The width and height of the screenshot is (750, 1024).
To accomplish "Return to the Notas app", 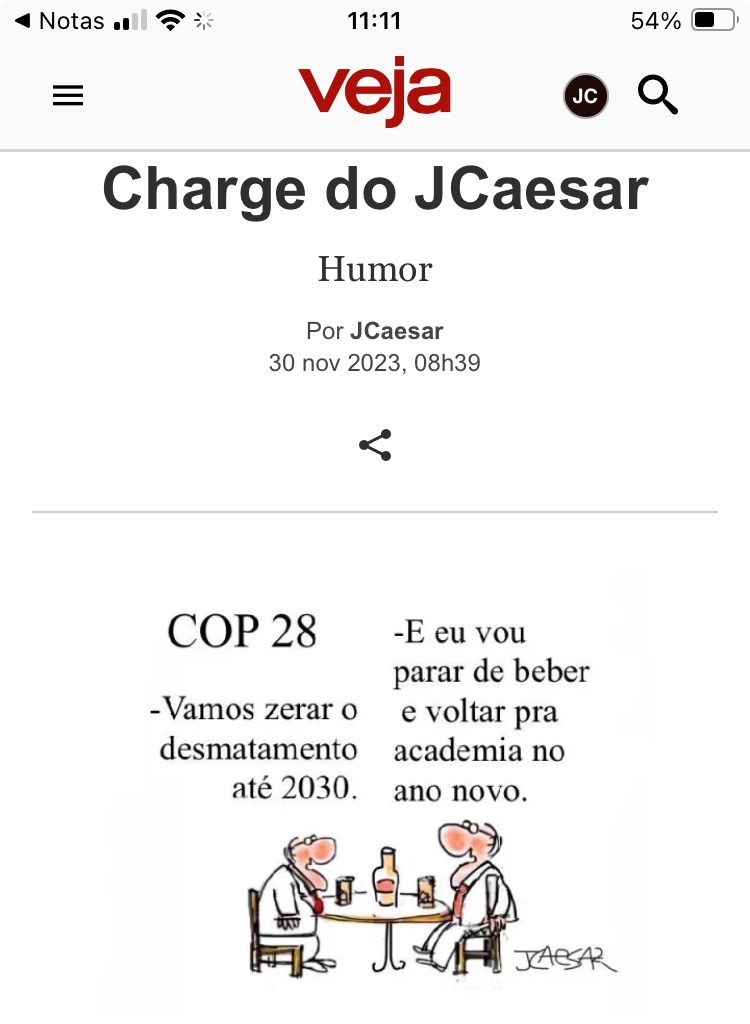I will pyautogui.click(x=60, y=21).
